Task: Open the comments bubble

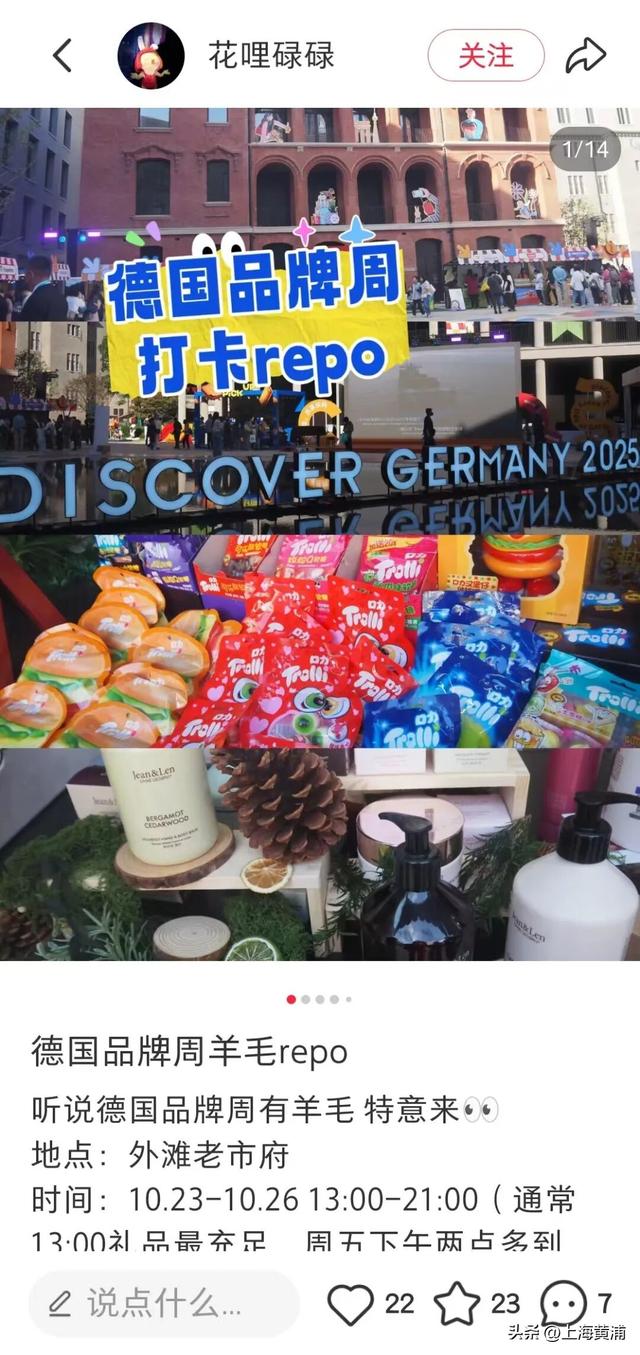Action: click(x=563, y=1304)
